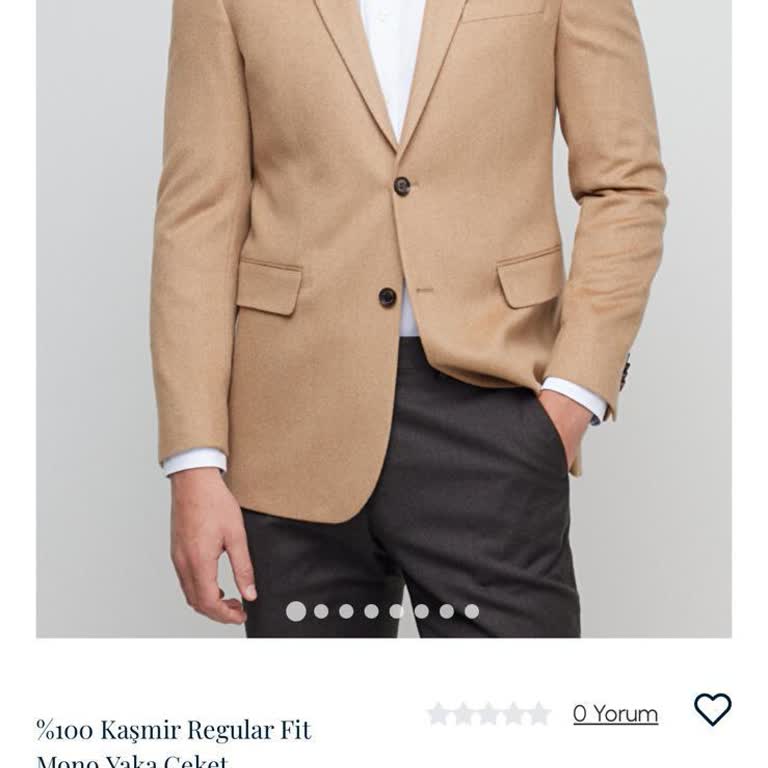This screenshot has width=768, height=768.
Task: Open the 0 Yorum reviews link
Action: [615, 714]
